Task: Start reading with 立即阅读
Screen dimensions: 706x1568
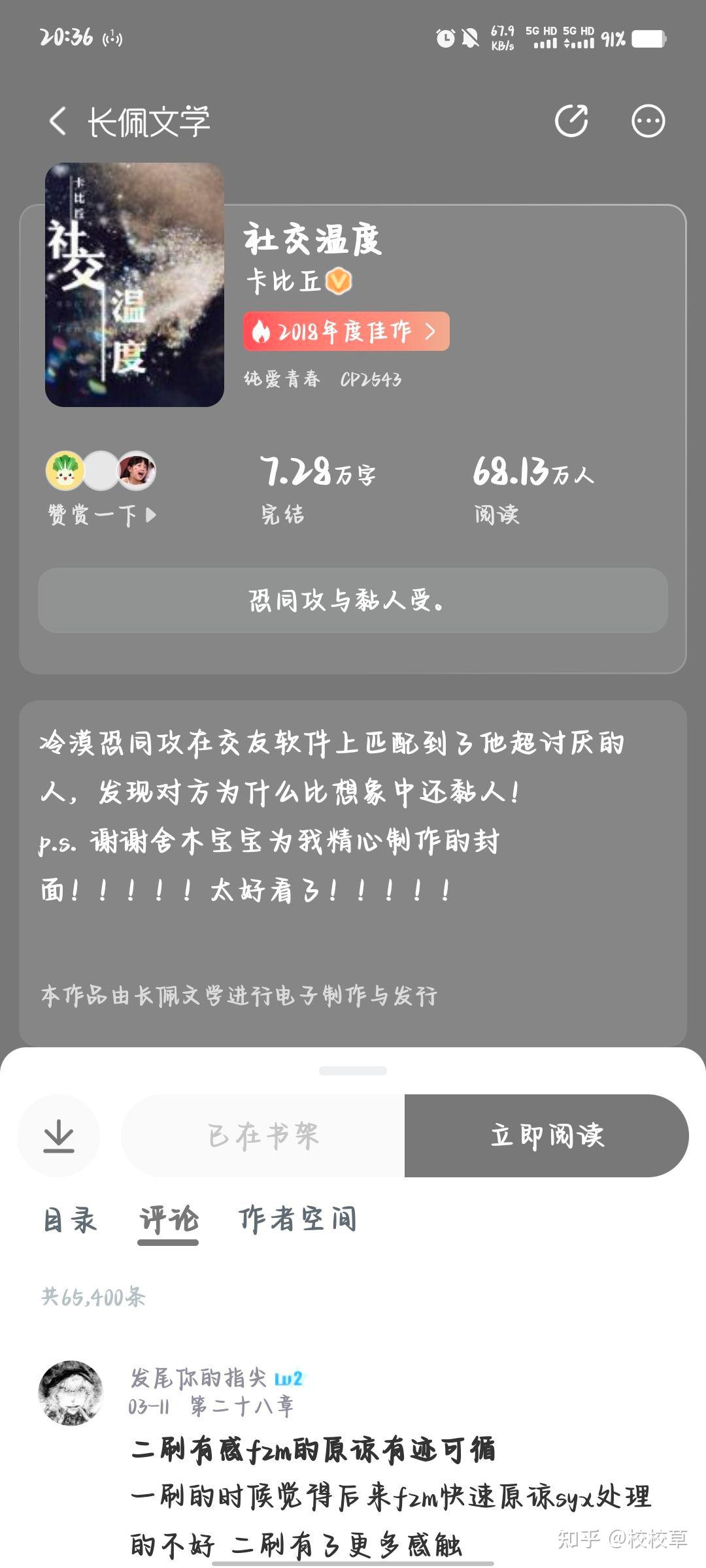Action: click(x=546, y=1135)
